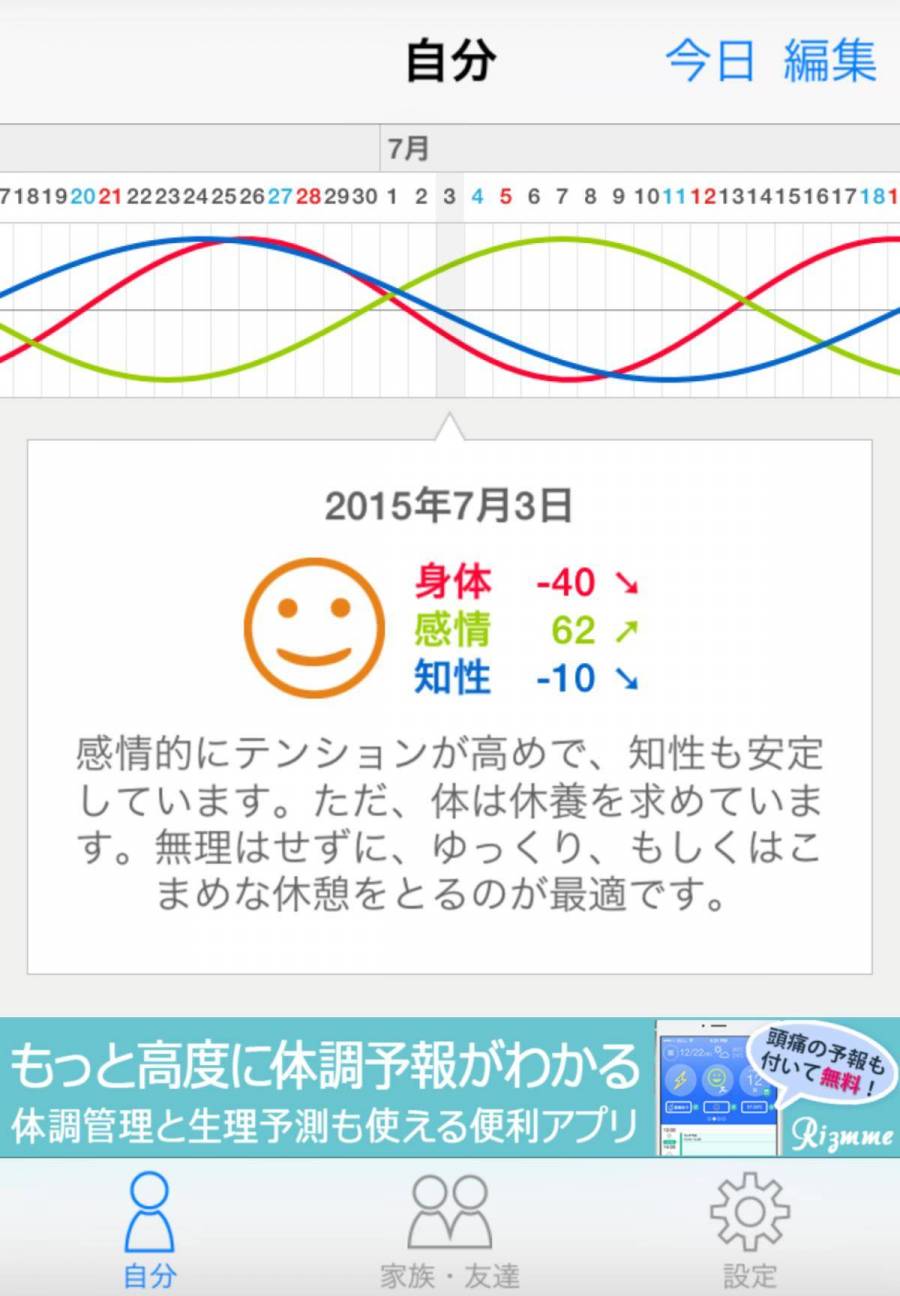This screenshot has height=1296, width=900.
Task: Select date 25 on the chart timeline
Action: tap(224, 197)
